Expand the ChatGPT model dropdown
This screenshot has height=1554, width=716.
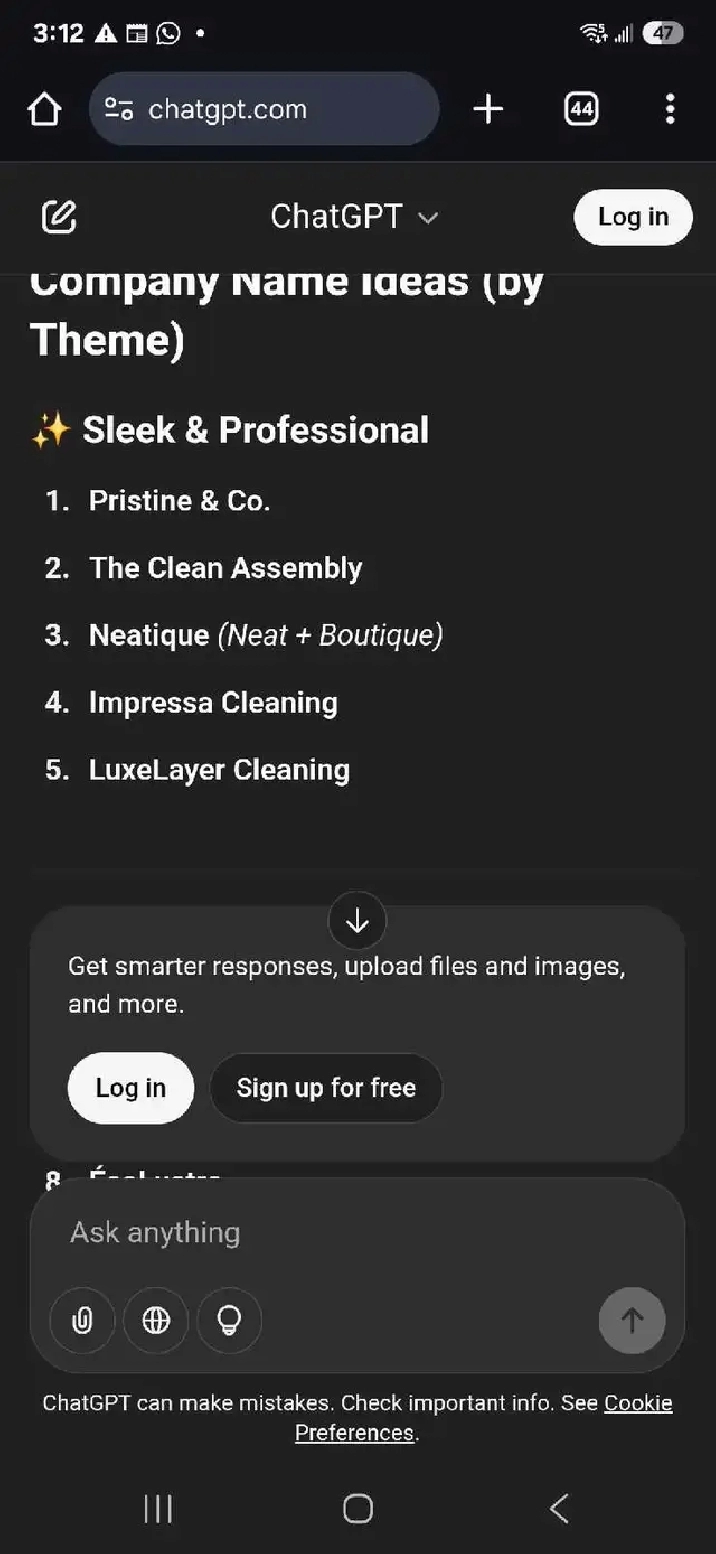tap(355, 217)
